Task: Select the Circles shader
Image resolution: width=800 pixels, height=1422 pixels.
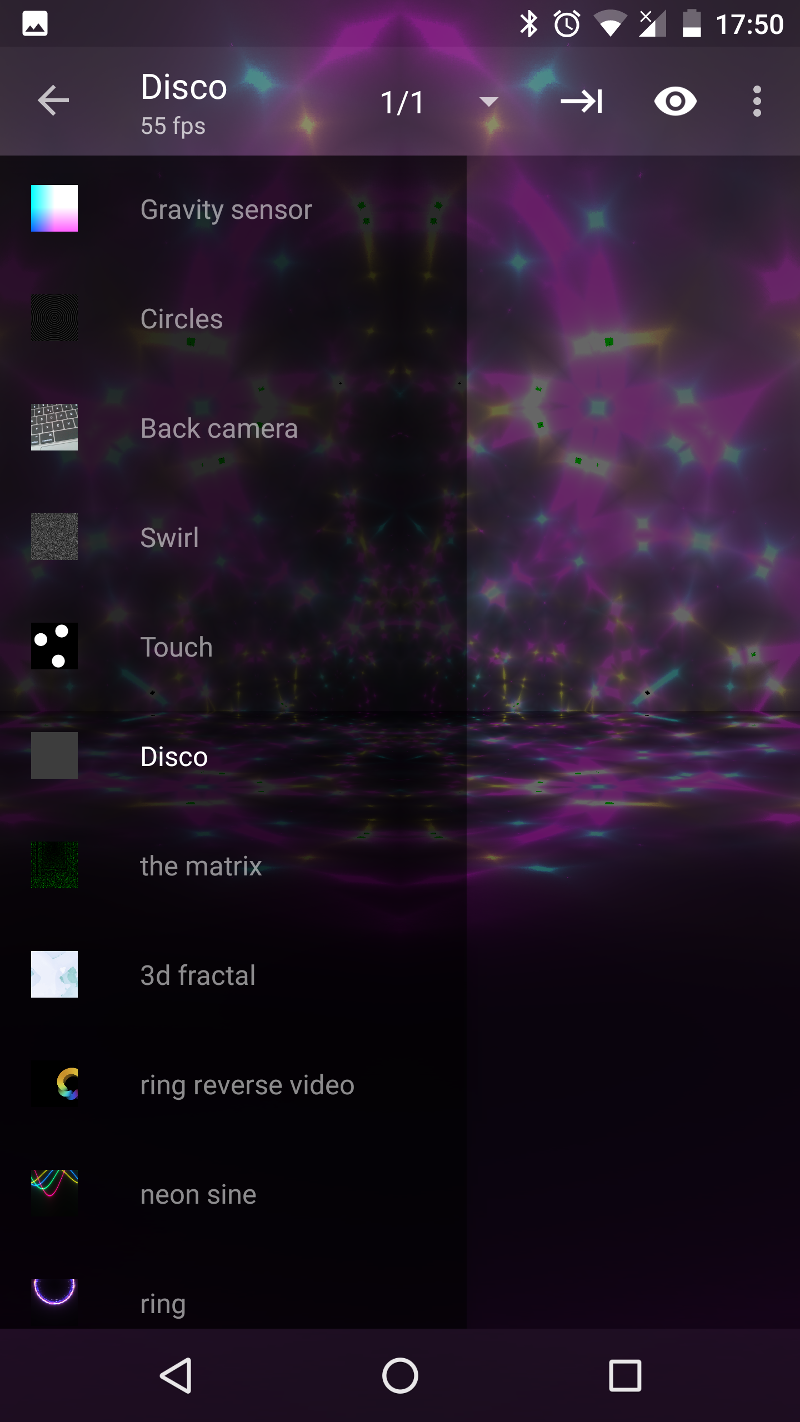Action: (x=233, y=319)
